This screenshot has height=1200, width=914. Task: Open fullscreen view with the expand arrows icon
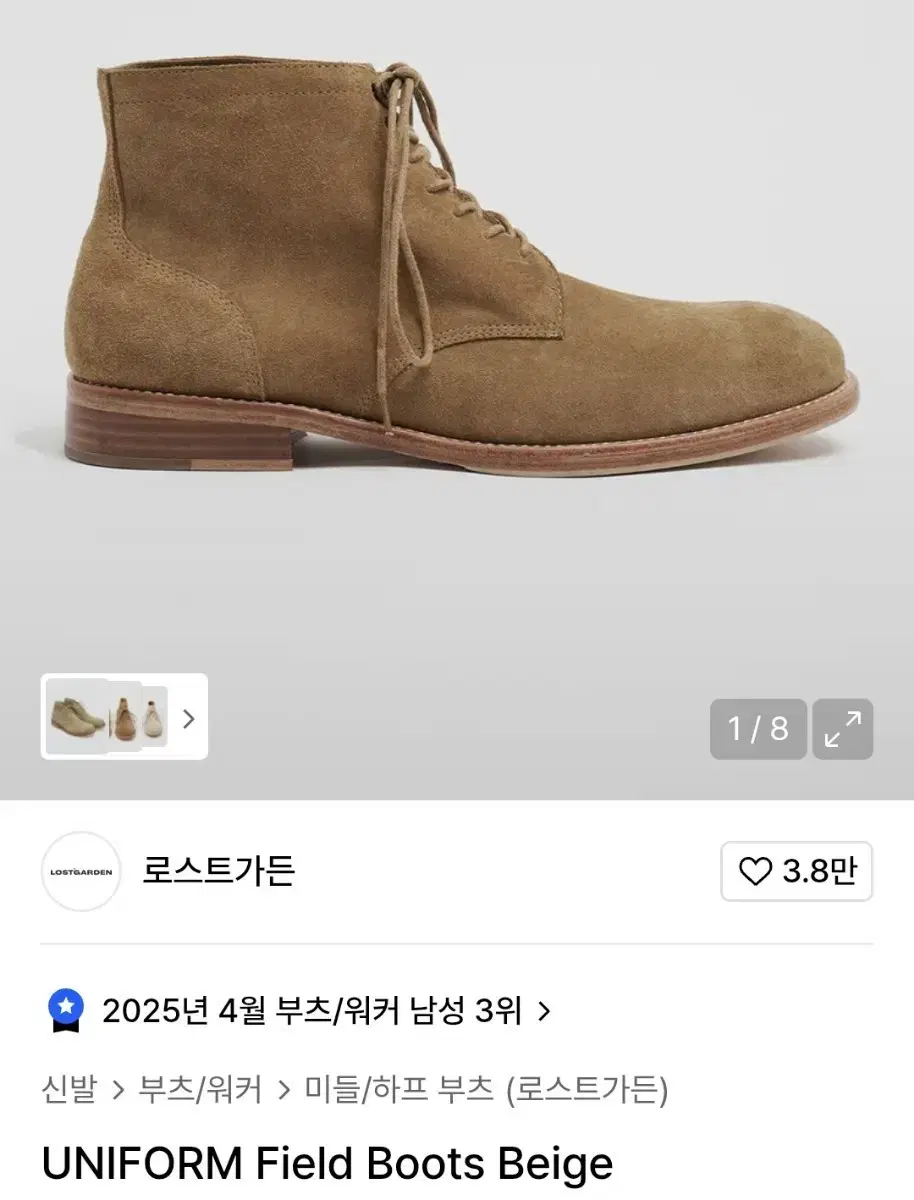[844, 728]
